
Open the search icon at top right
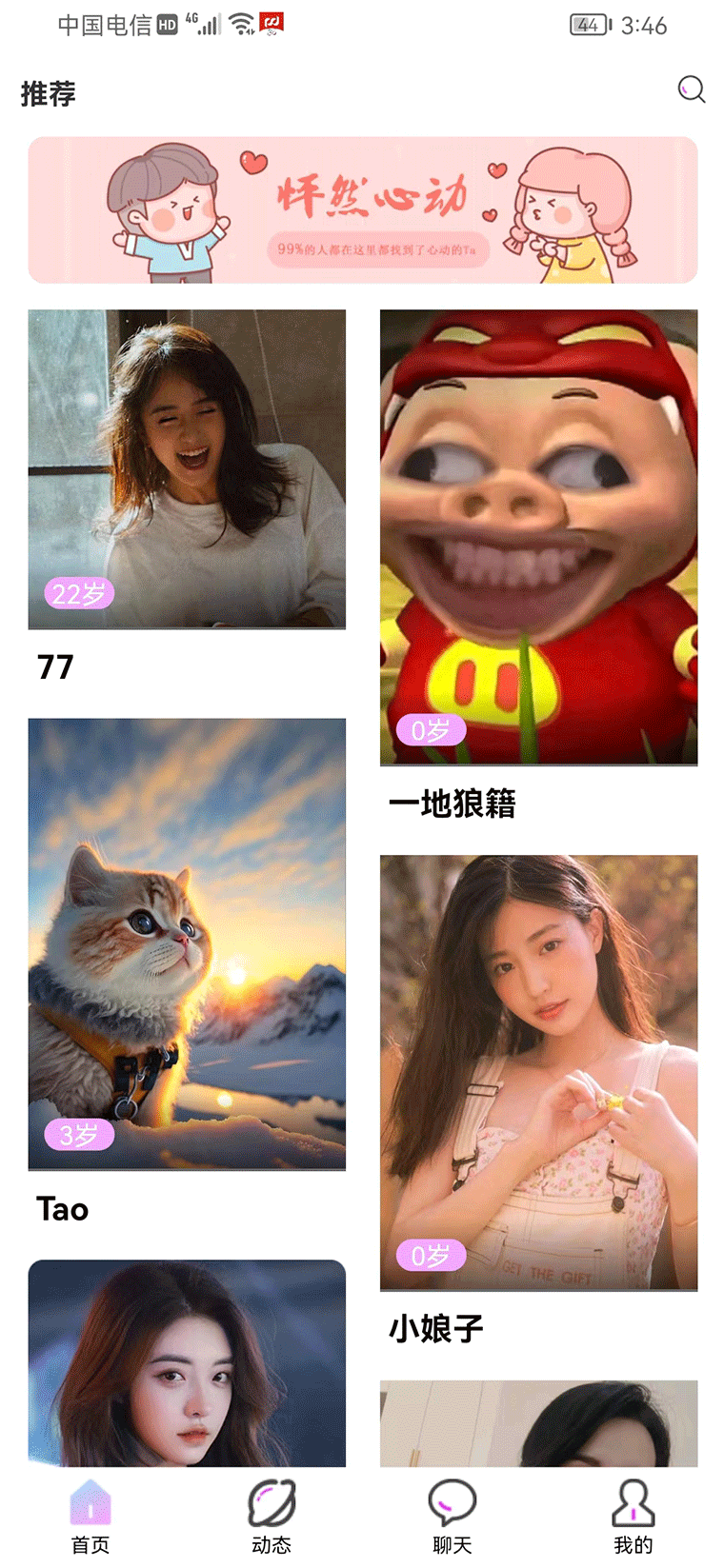692,89
